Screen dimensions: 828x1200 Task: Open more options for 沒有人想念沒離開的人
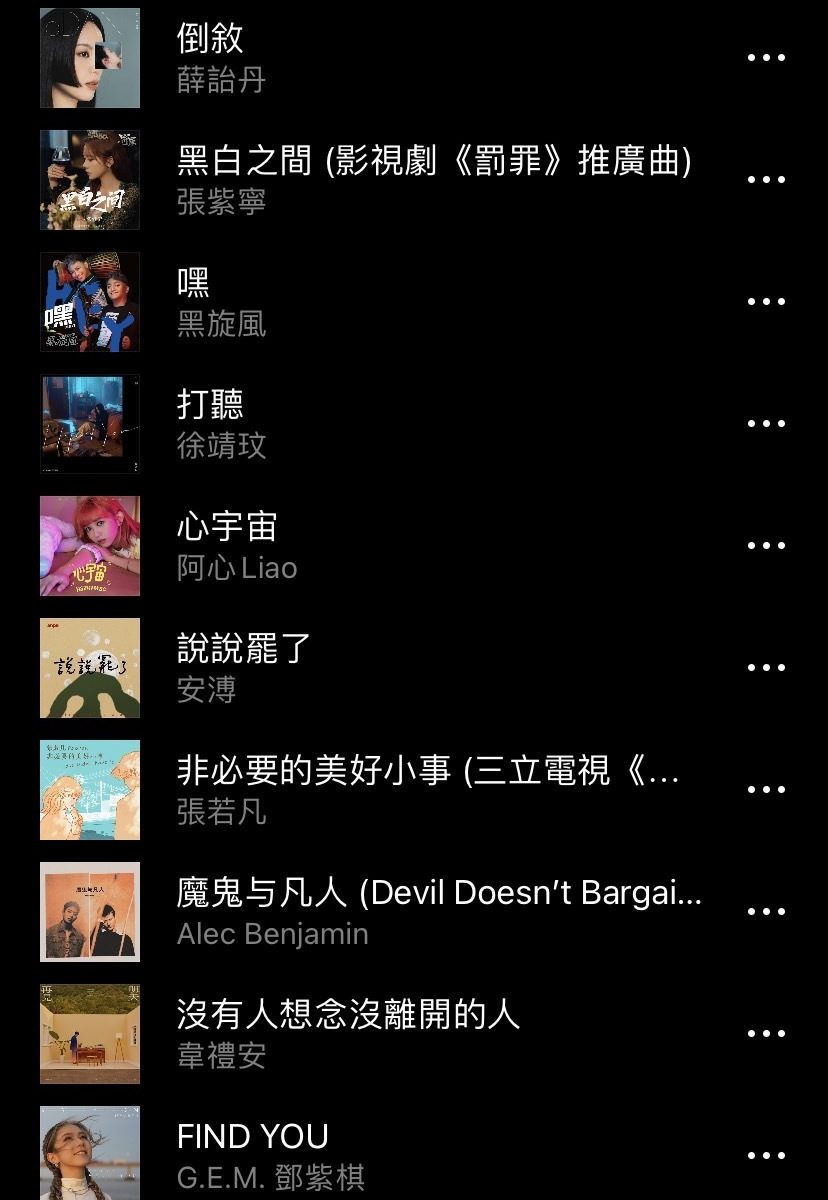766,1034
